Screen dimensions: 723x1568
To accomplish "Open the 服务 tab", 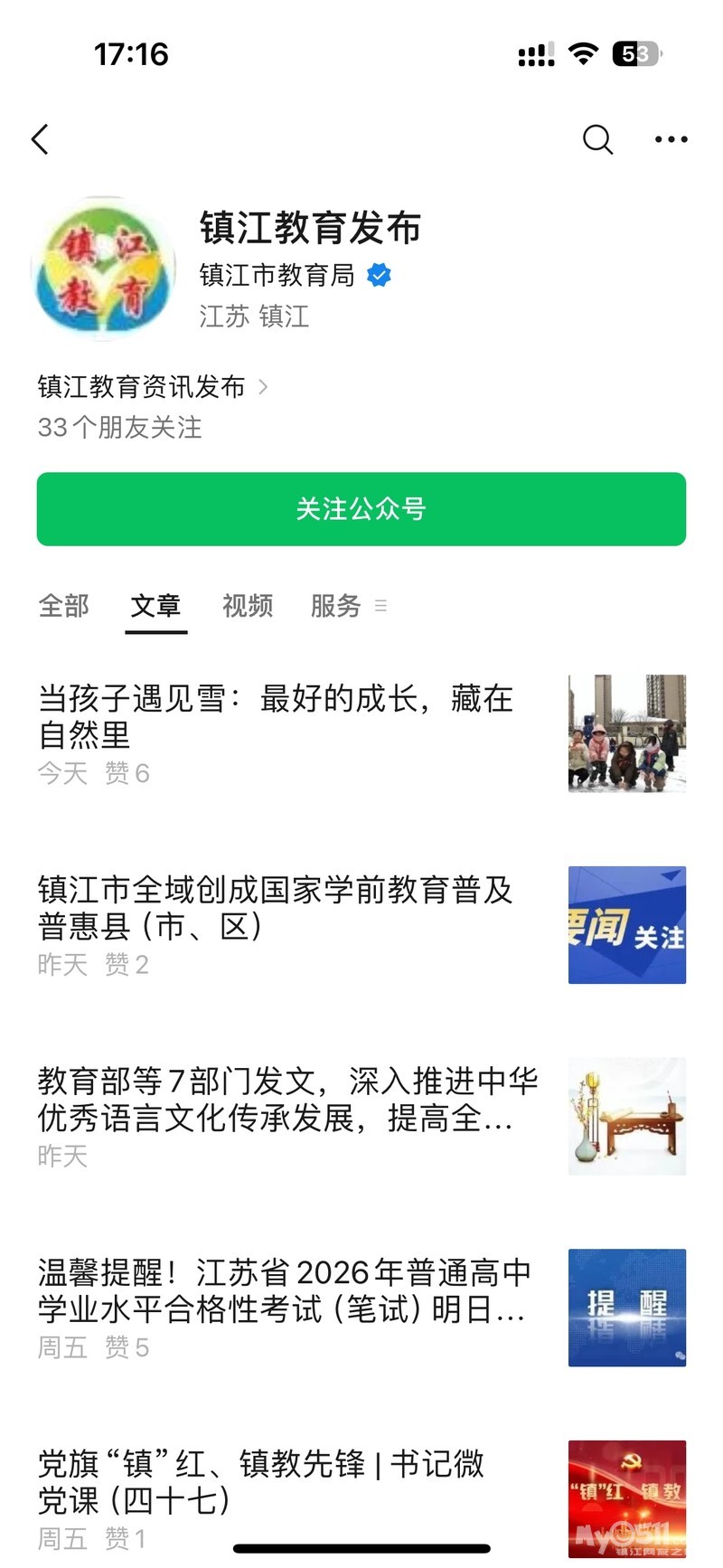I will tap(336, 606).
